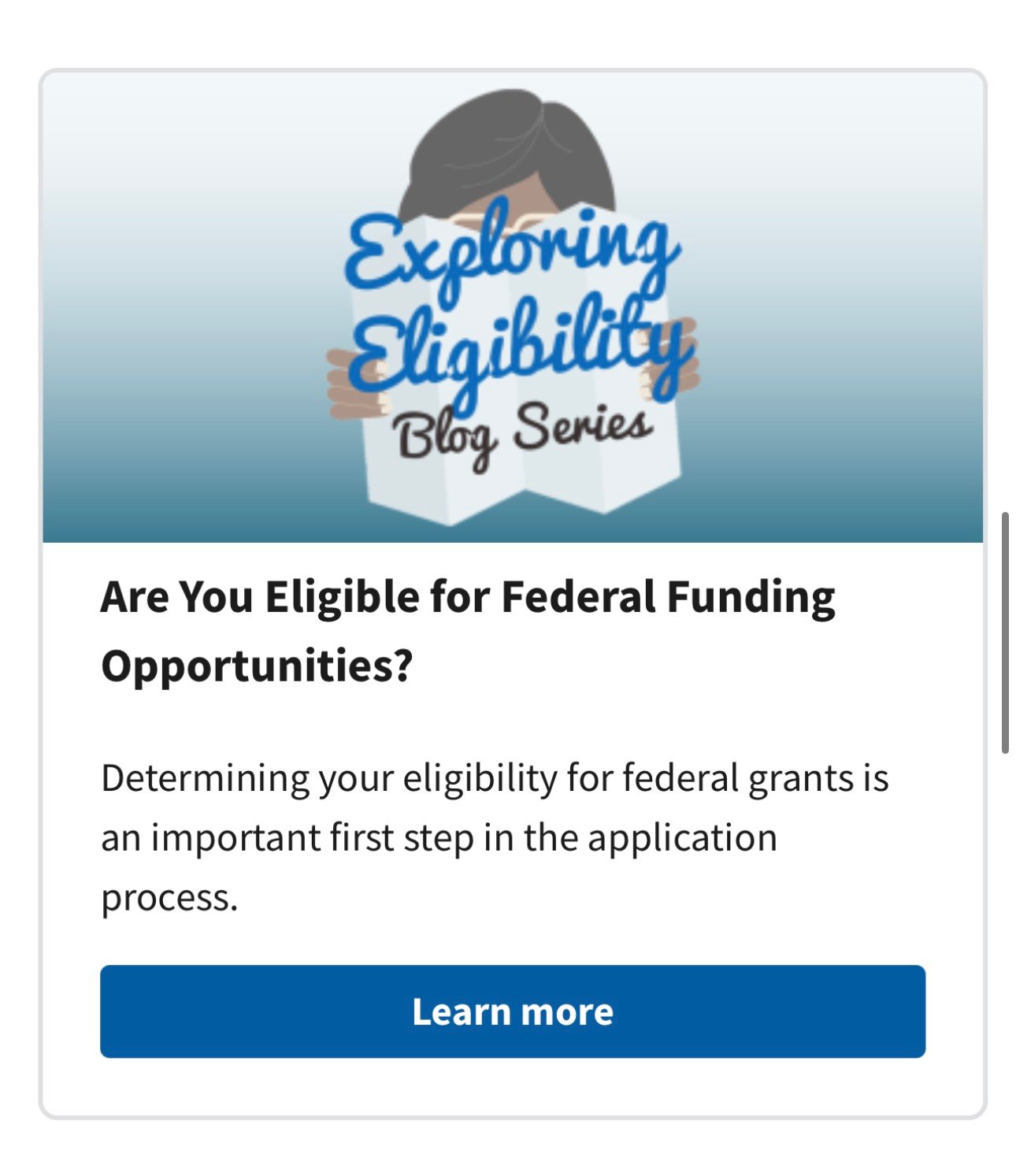
Task: Tap the Learn more button
Action: click(x=512, y=1011)
